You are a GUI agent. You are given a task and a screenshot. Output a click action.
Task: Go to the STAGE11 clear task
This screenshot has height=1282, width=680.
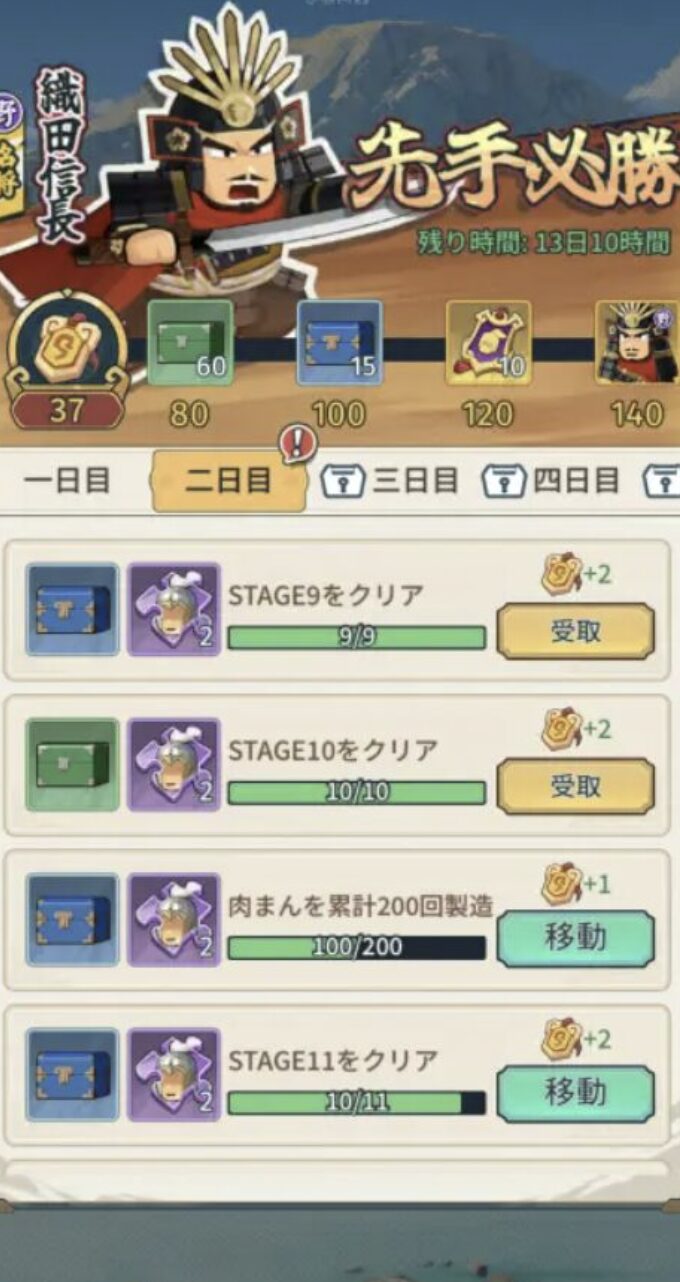(x=575, y=1093)
